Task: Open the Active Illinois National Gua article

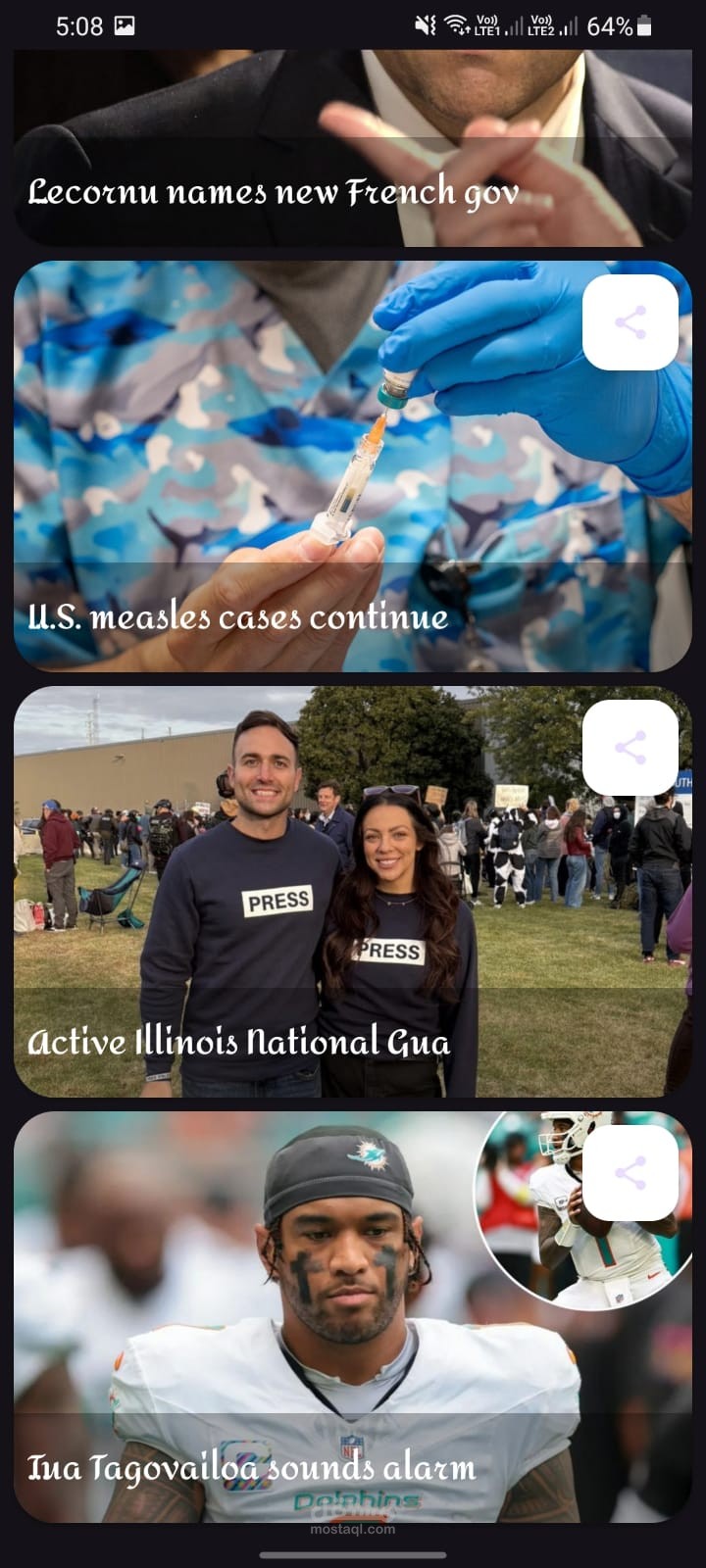Action: pyautogui.click(x=353, y=892)
